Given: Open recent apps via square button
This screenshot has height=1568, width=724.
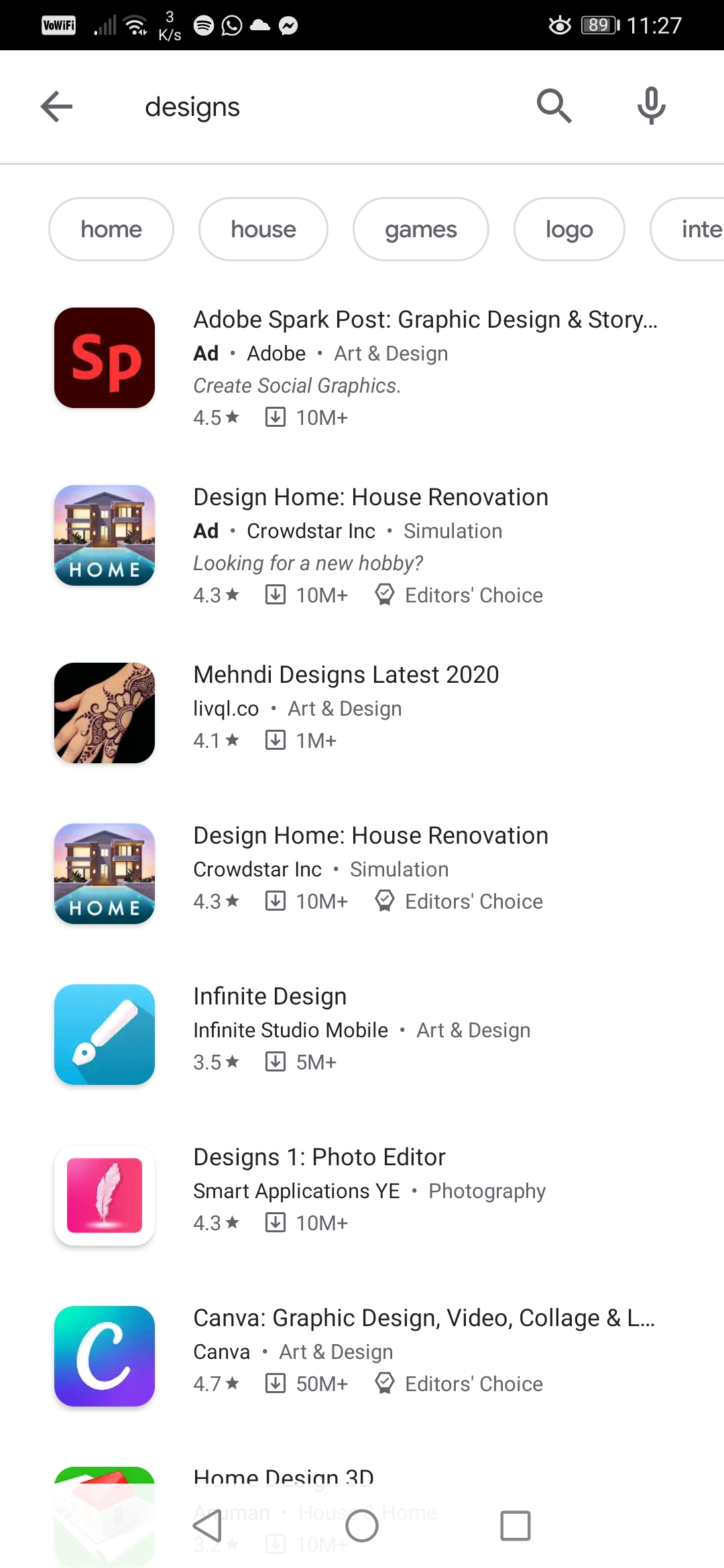Looking at the screenshot, I should click(515, 1526).
